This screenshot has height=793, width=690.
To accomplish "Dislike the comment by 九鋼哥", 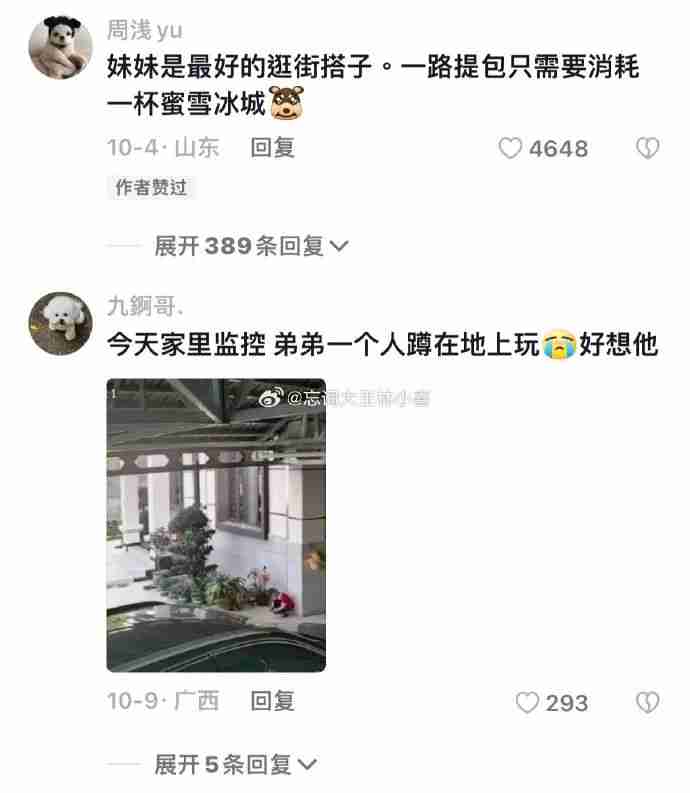I will click(648, 702).
